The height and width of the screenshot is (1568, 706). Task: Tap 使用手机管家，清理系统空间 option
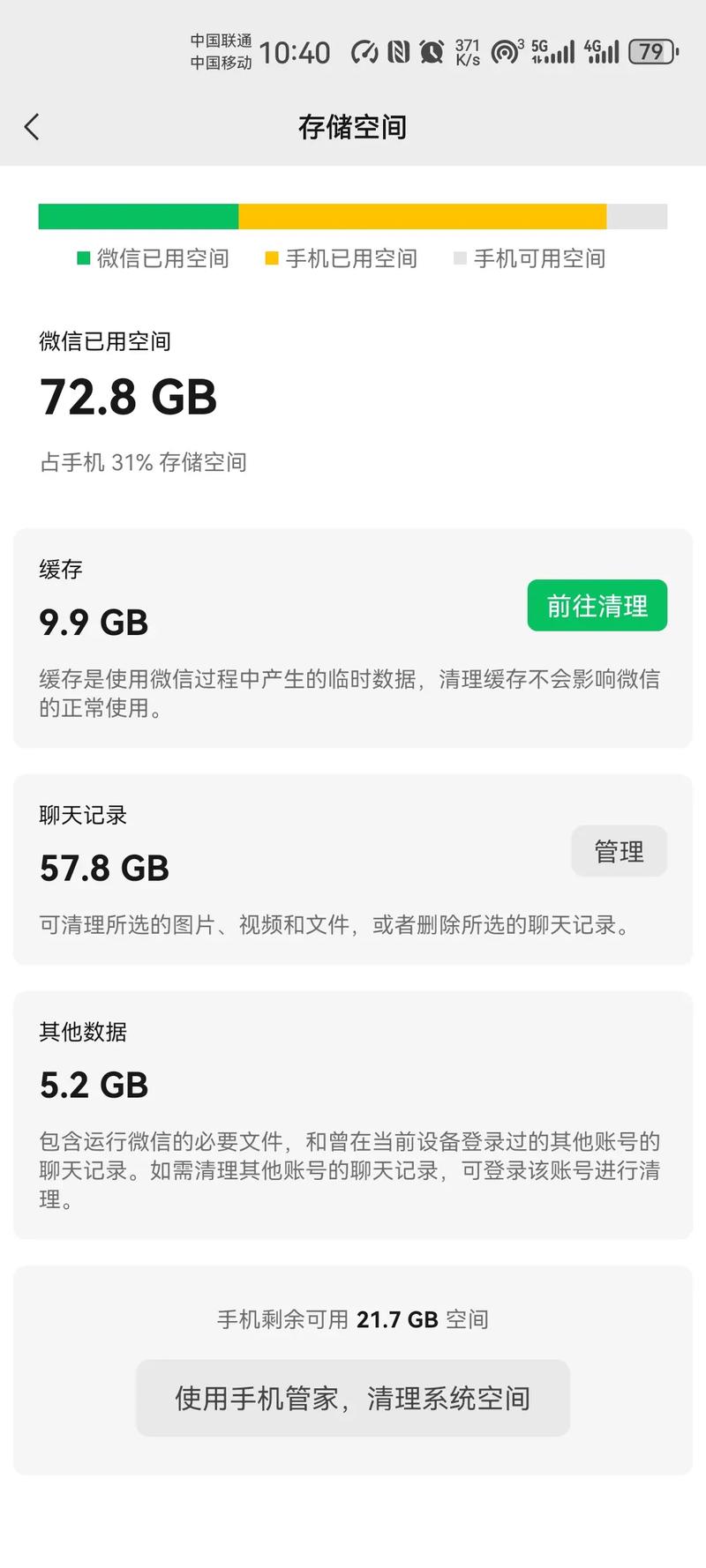click(x=353, y=1398)
